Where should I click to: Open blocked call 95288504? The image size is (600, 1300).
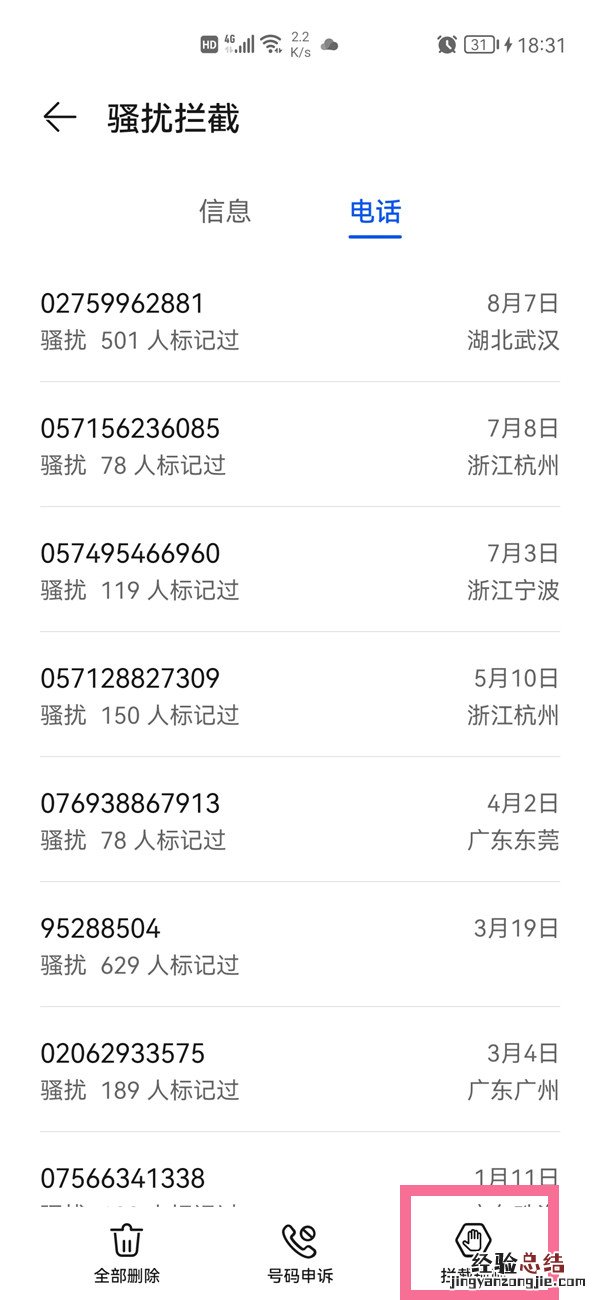point(300,946)
